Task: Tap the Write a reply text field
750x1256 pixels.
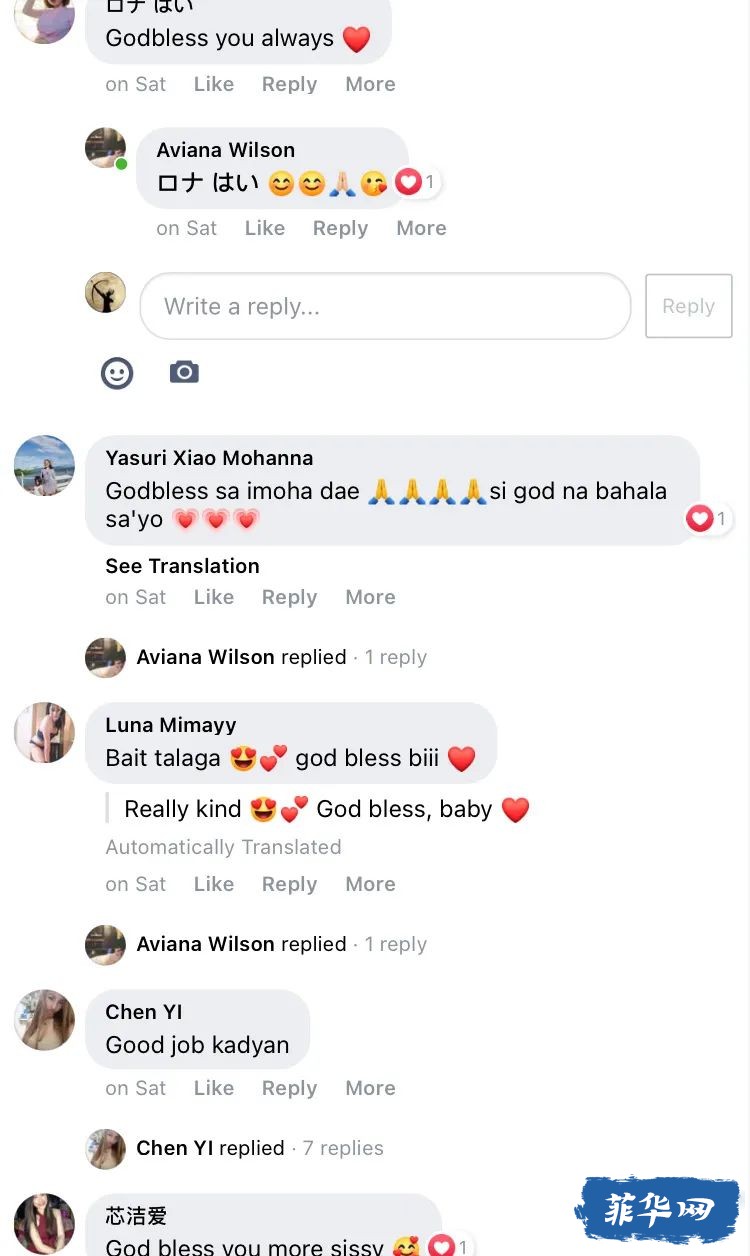Action: (385, 306)
